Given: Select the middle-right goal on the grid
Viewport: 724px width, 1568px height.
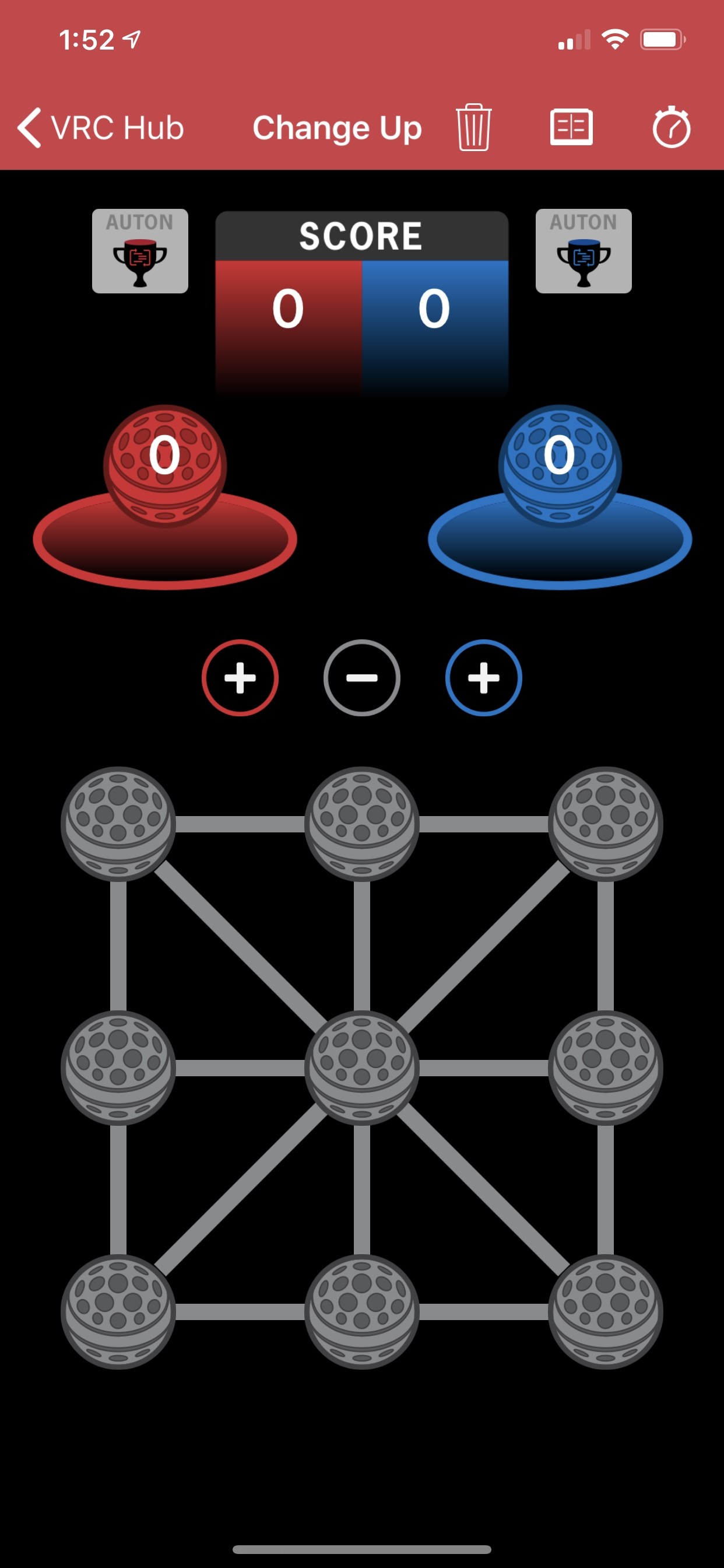Looking at the screenshot, I should tap(604, 1067).
